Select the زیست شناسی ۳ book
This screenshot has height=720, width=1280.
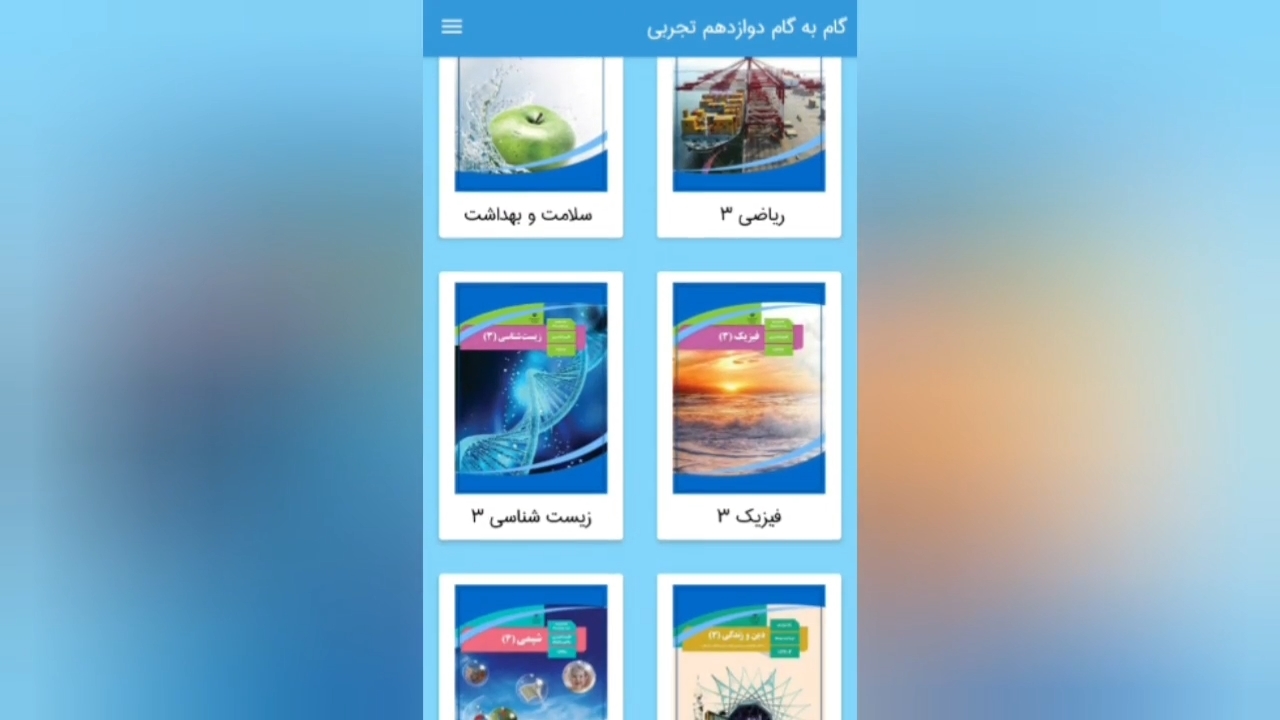(x=531, y=405)
